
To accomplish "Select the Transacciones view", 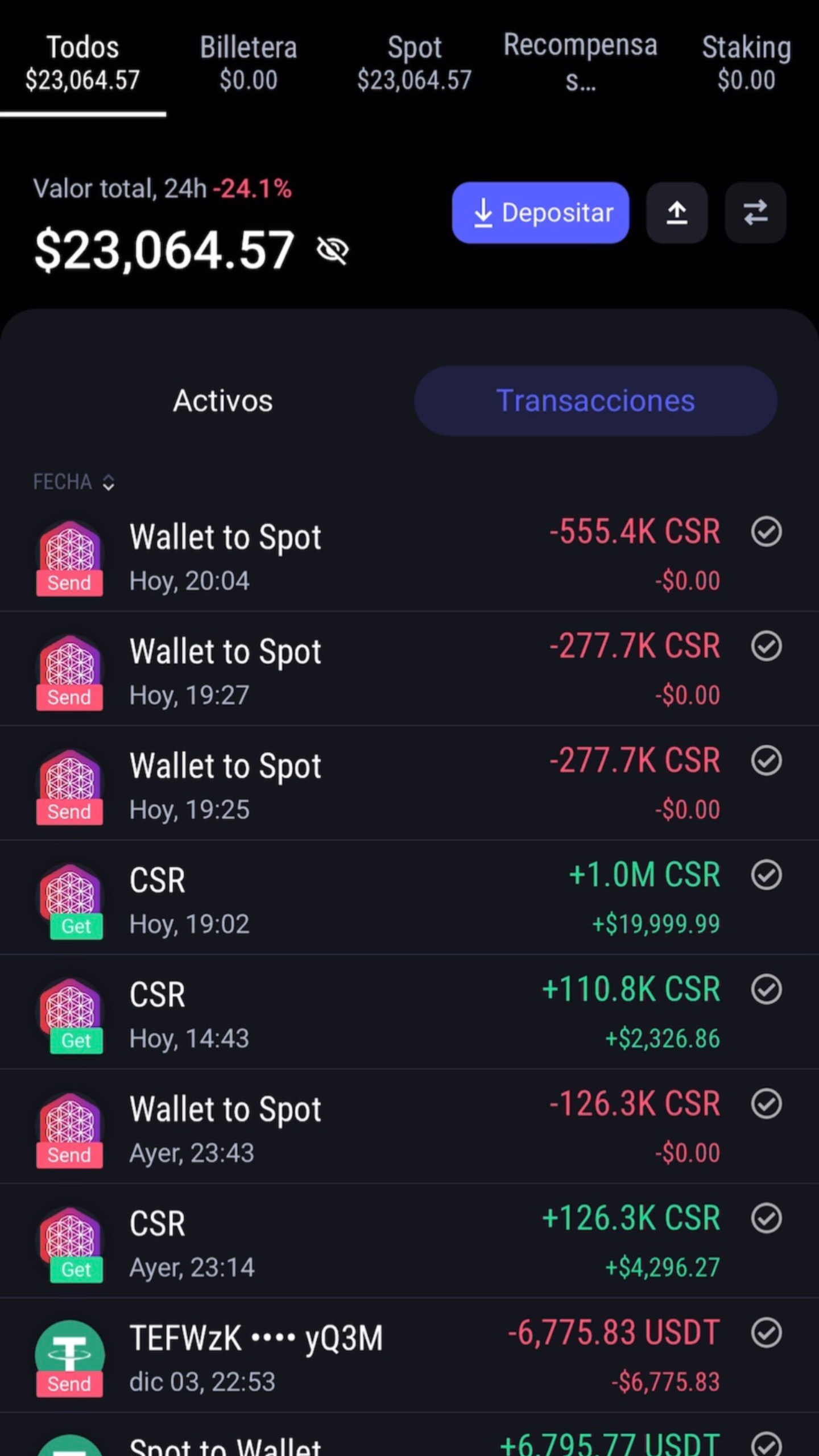I will 595,400.
